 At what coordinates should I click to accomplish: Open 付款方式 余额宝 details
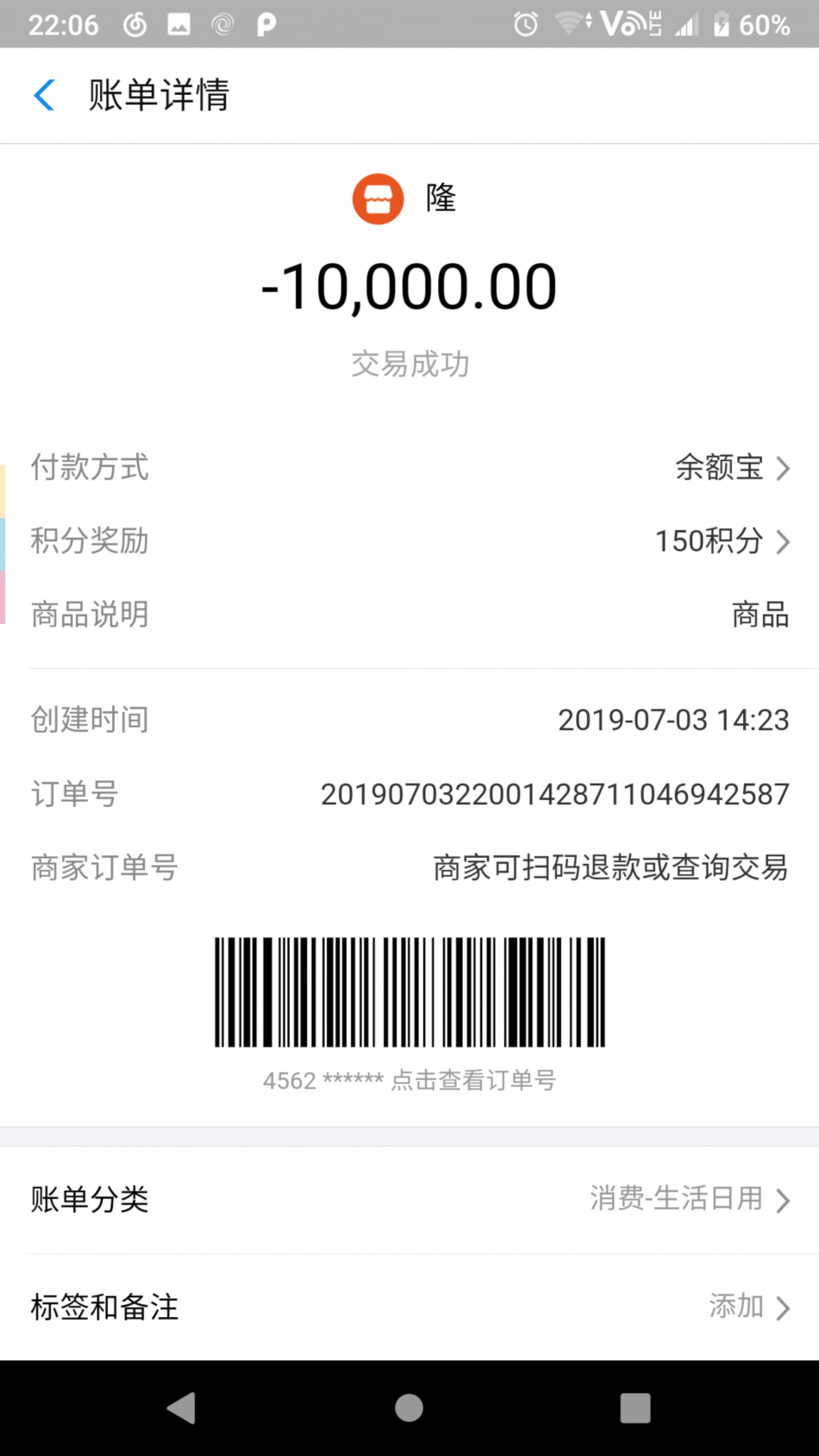[x=731, y=468]
